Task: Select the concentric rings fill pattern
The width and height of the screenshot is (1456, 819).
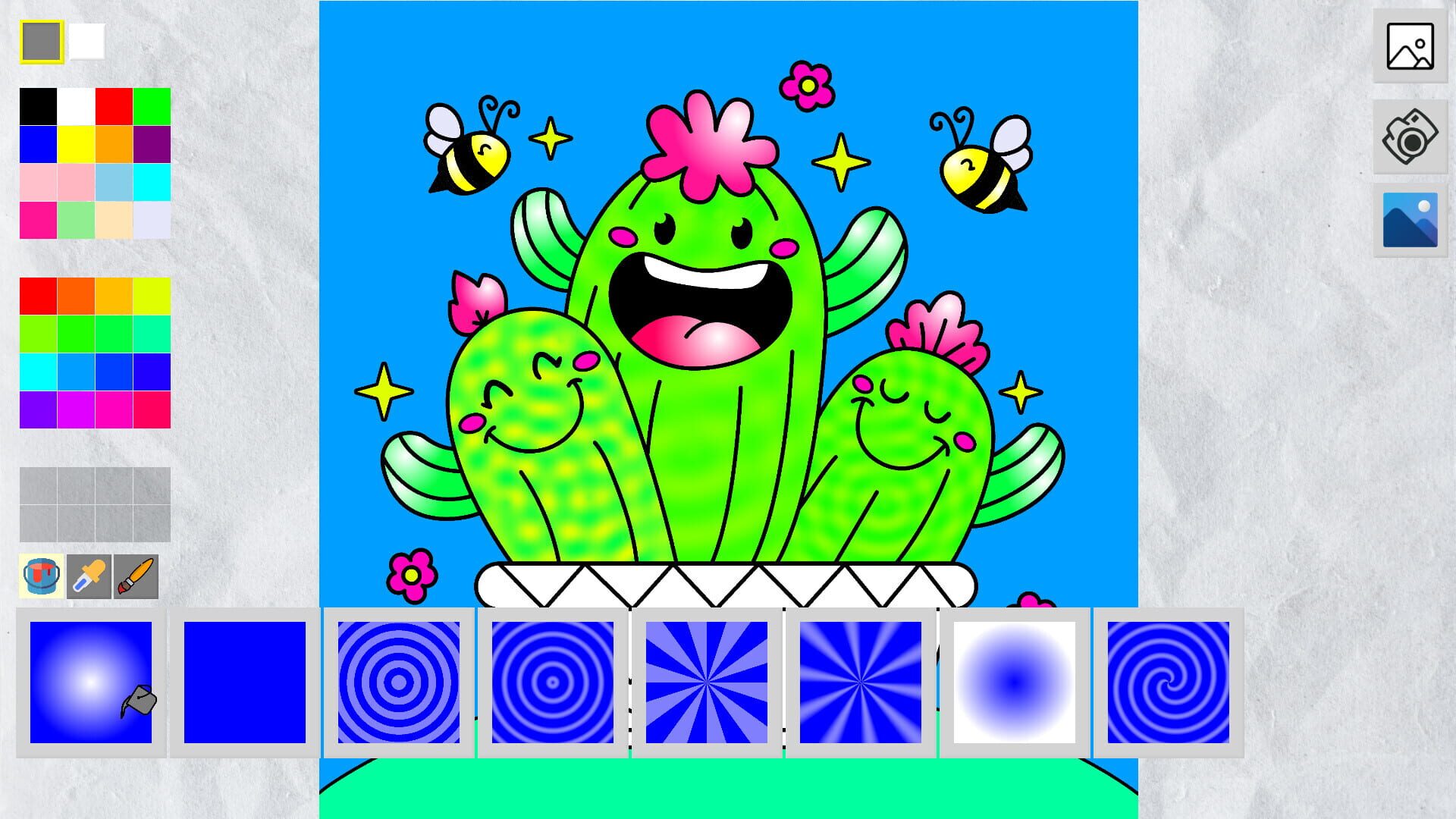Action: click(399, 682)
